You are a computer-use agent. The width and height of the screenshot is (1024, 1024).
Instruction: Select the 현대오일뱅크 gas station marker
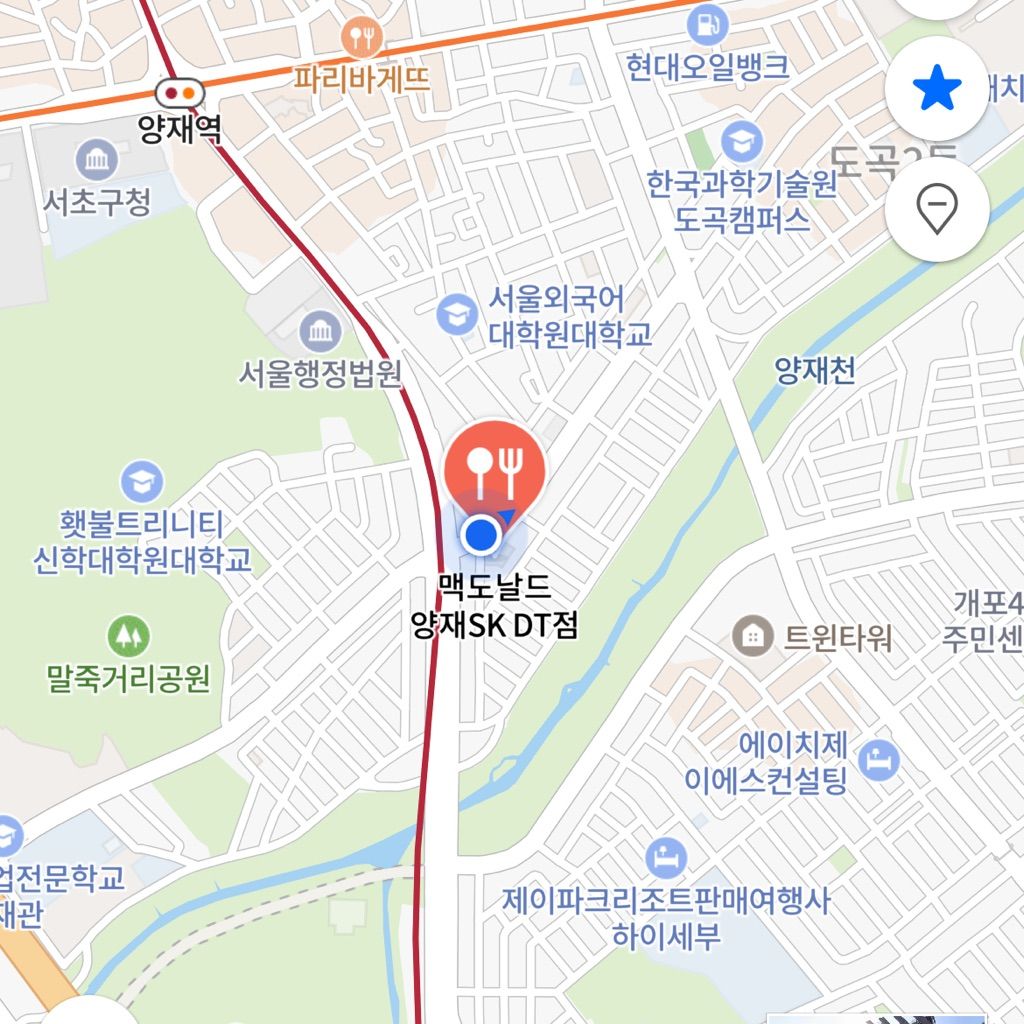708,22
